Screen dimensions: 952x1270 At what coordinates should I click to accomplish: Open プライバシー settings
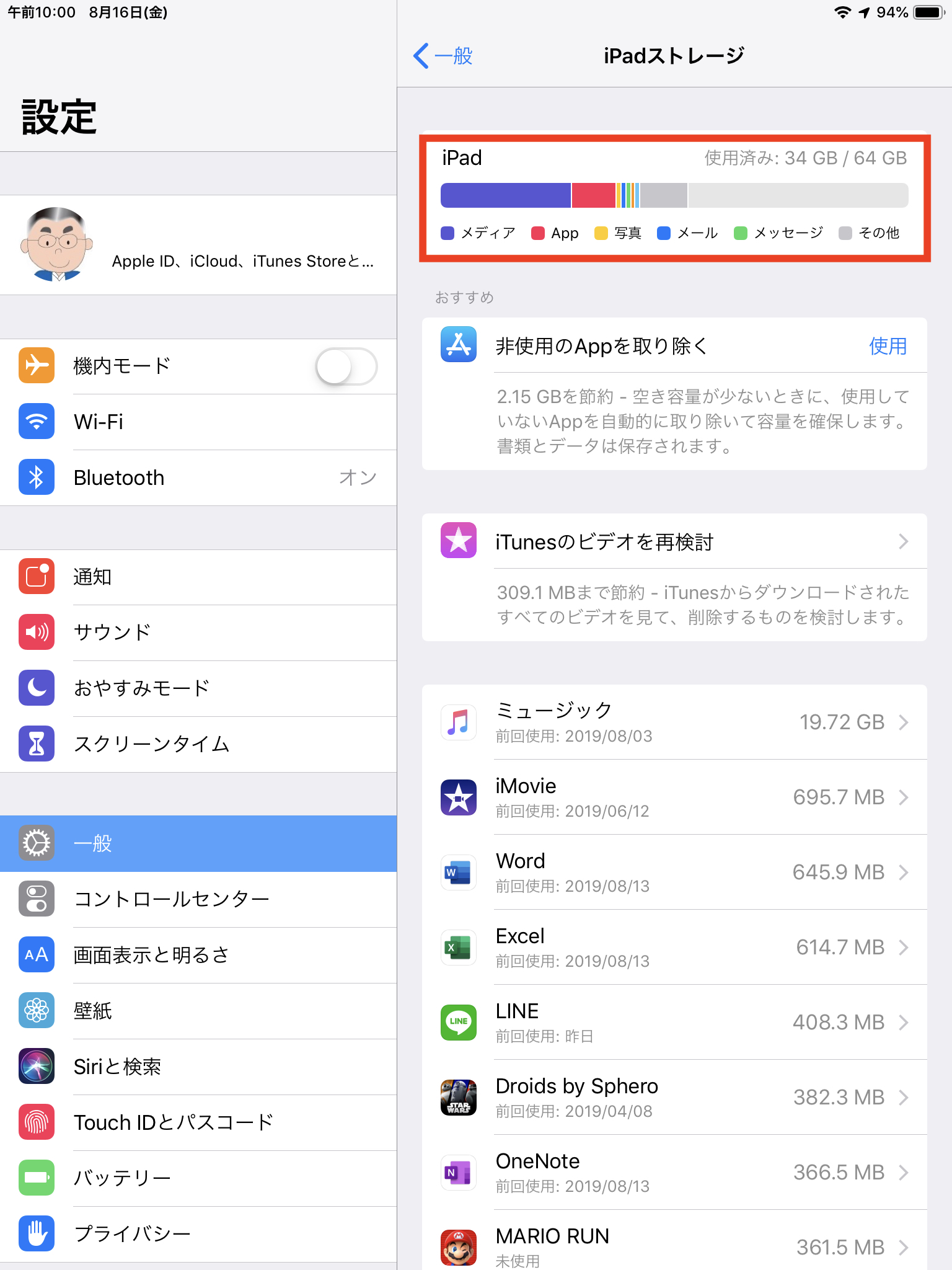(x=198, y=1234)
